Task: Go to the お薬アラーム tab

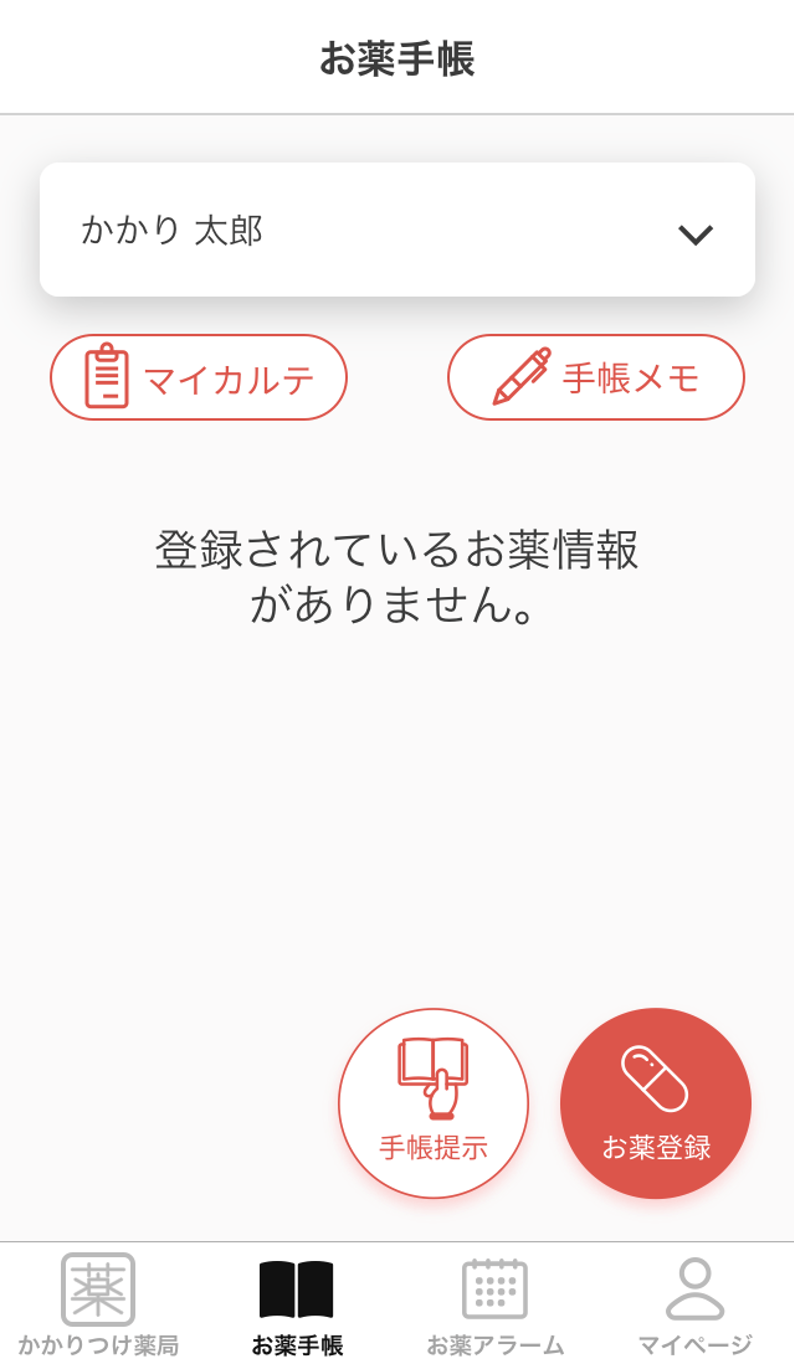Action: pos(495,1304)
